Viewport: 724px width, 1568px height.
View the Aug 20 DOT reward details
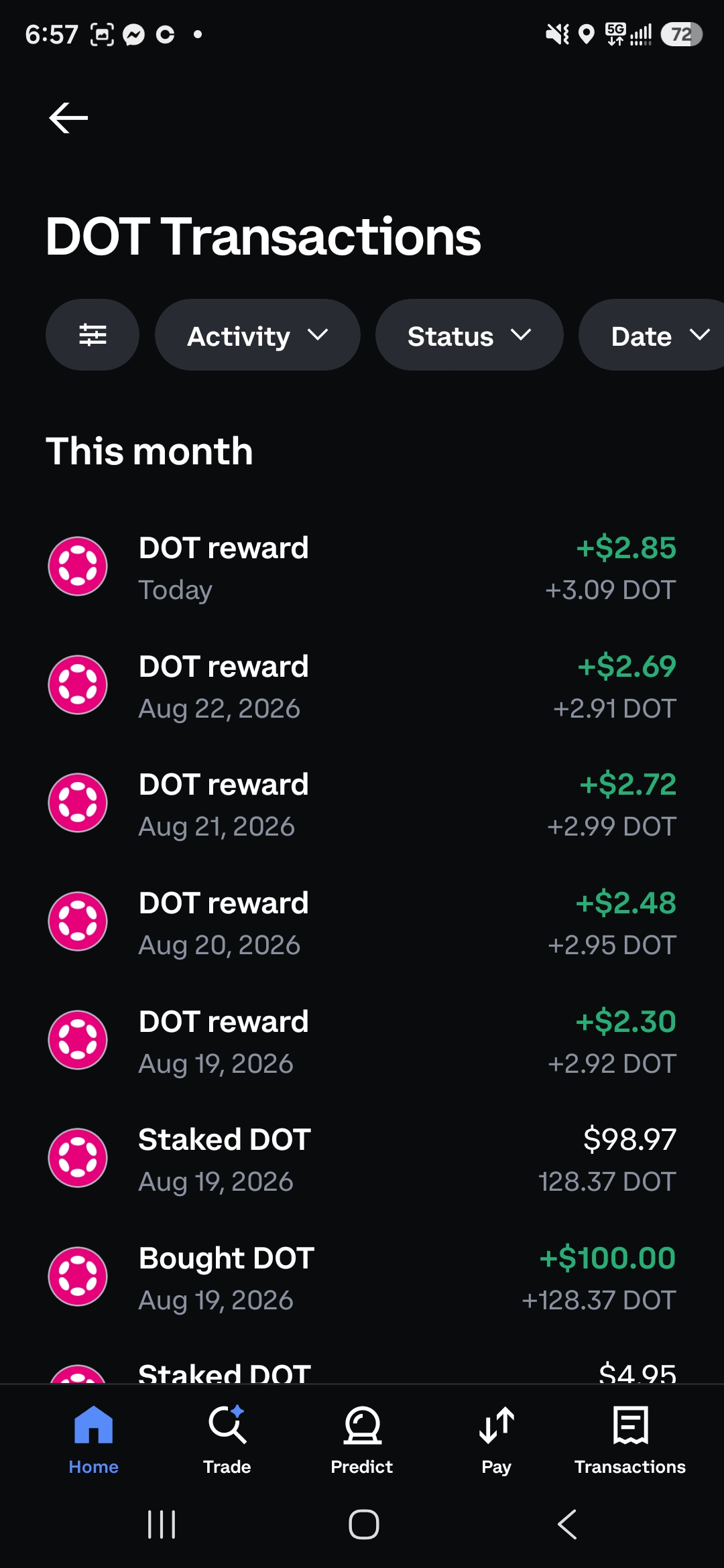[x=362, y=923]
